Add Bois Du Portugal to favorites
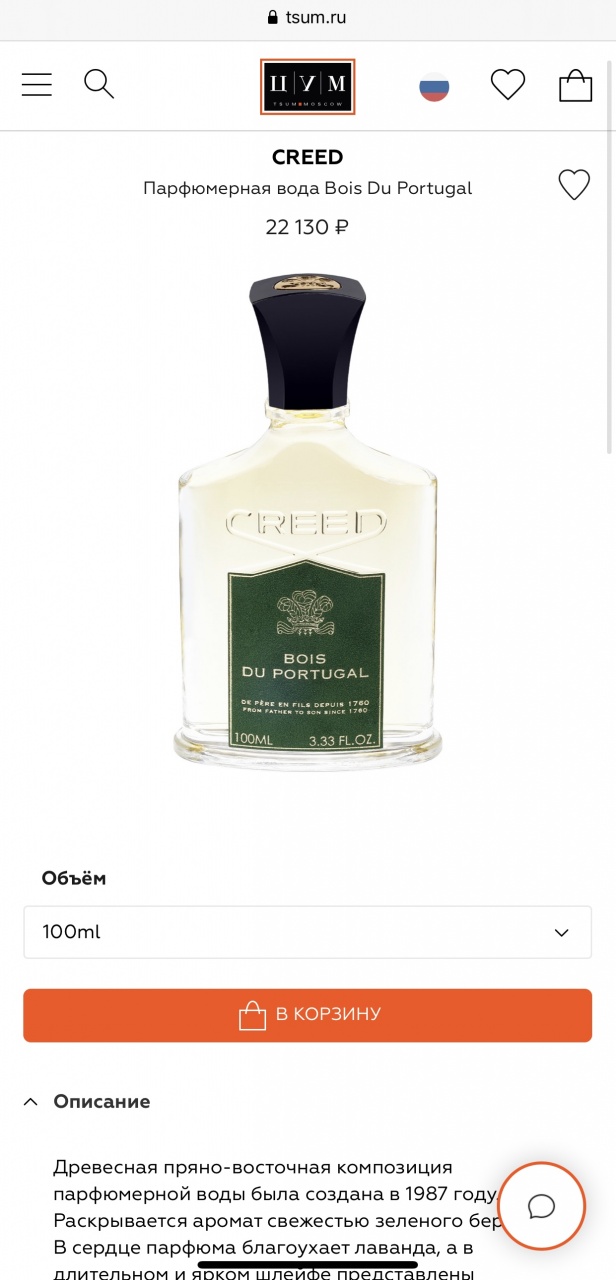This screenshot has width=616, height=1280. 573,185
